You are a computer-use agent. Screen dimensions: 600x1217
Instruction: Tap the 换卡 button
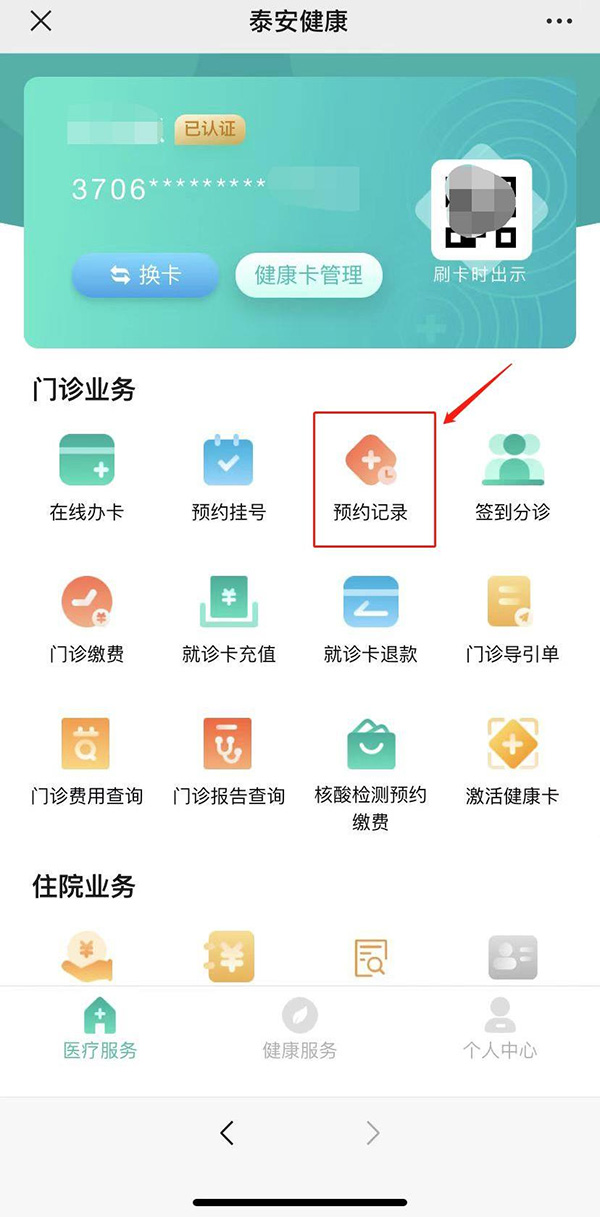[145, 275]
